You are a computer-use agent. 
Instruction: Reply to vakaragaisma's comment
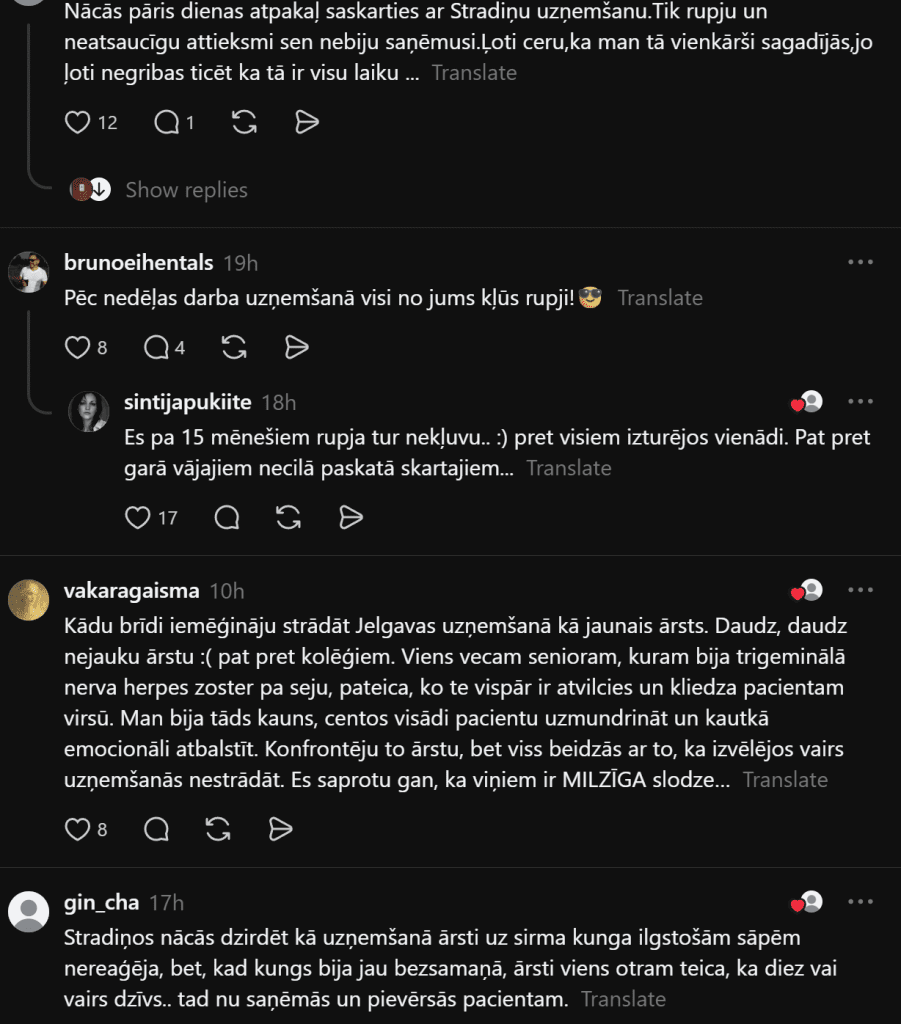coord(157,829)
